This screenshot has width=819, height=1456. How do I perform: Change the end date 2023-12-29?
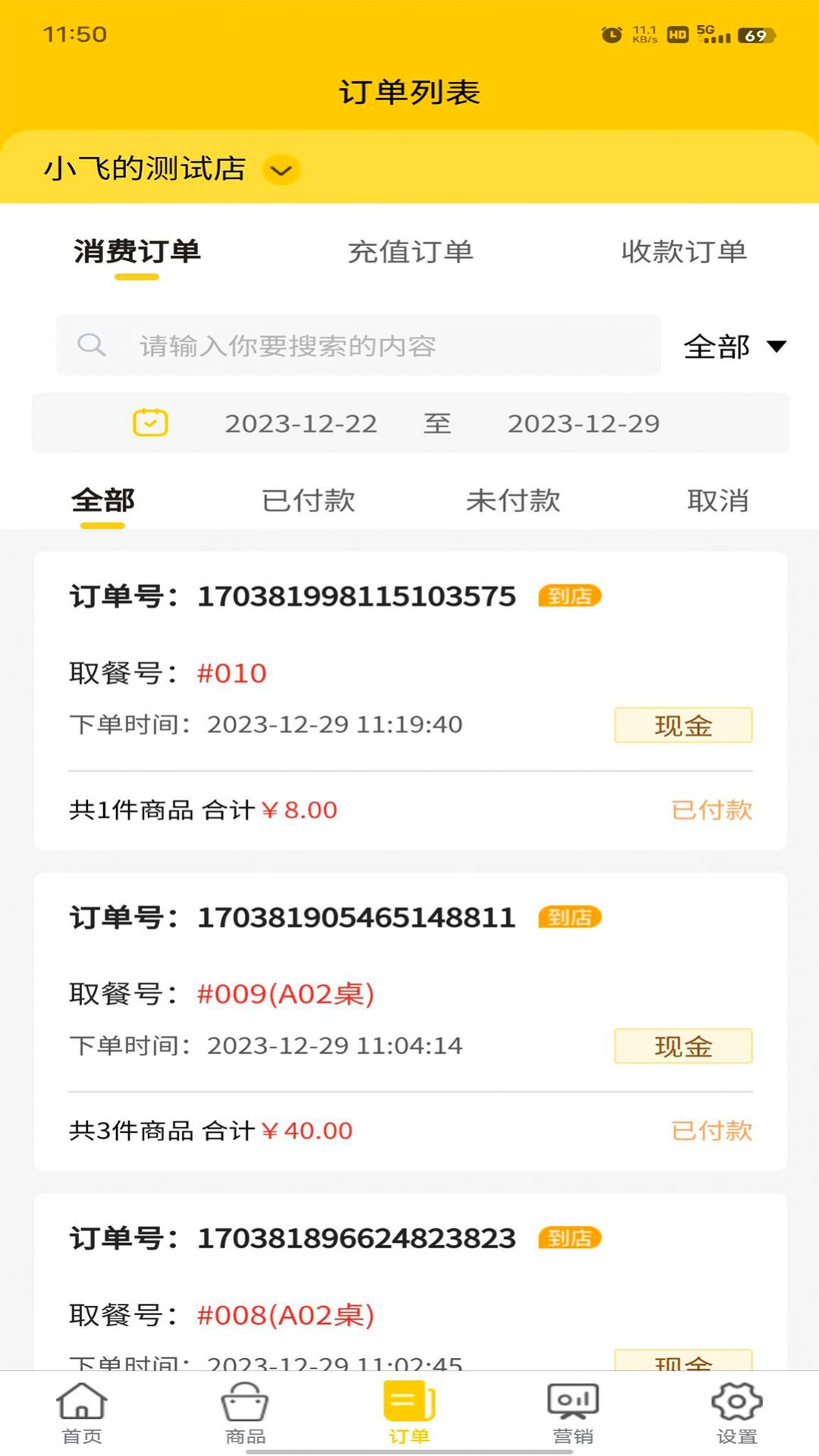point(583,423)
